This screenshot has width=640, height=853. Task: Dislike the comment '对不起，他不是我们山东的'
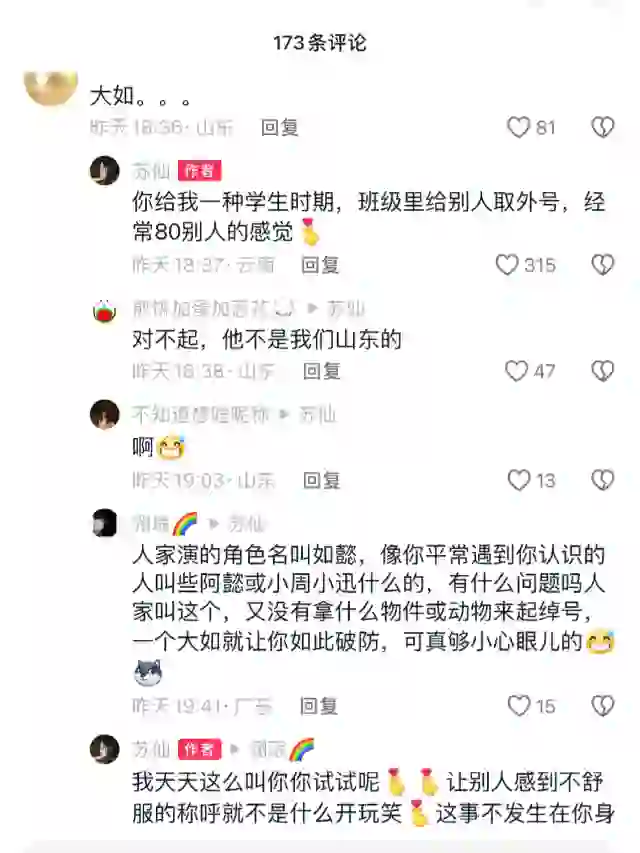click(x=602, y=371)
